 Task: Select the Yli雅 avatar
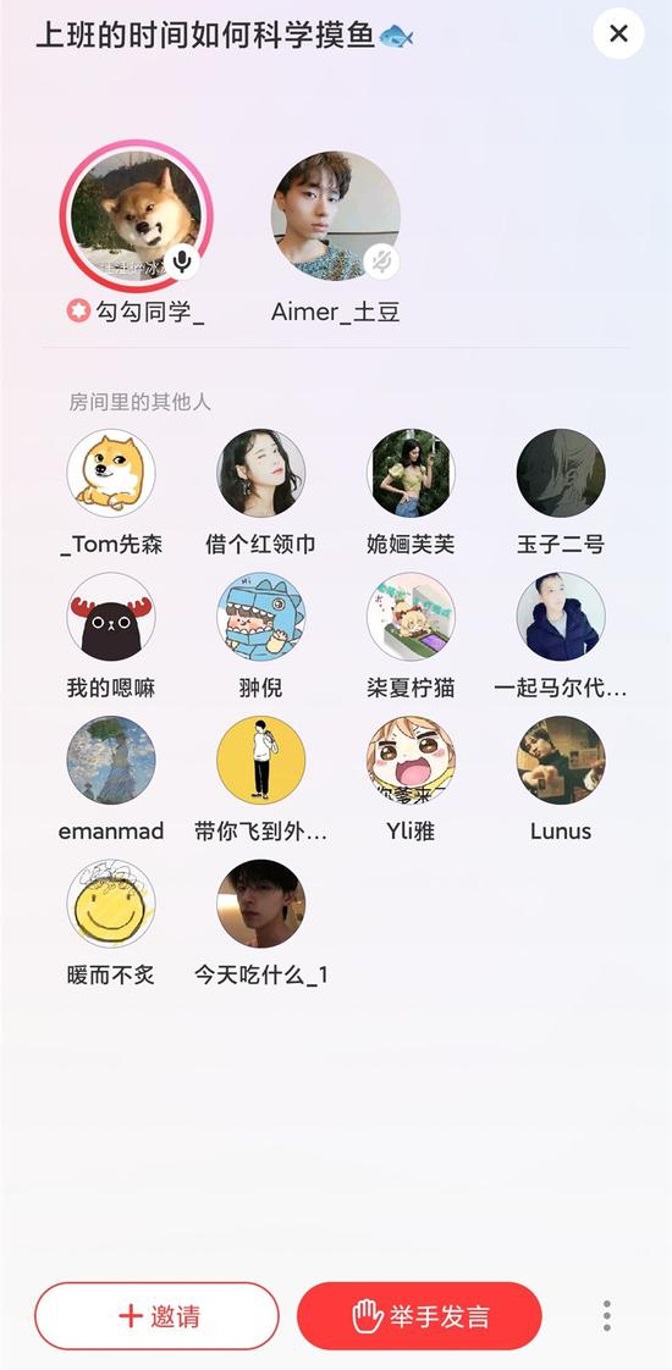[411, 760]
